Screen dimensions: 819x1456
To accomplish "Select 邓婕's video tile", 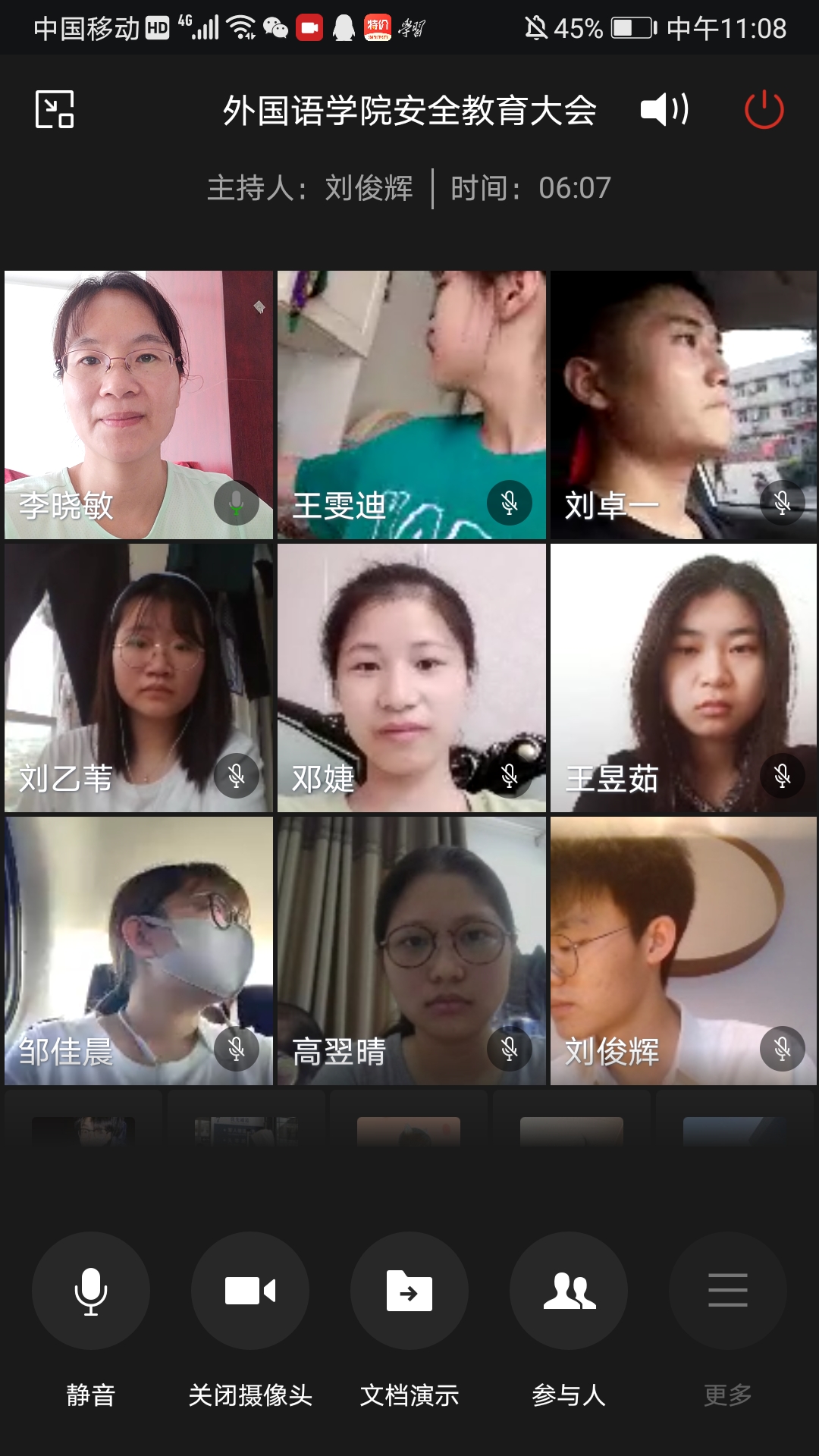I will (412, 678).
